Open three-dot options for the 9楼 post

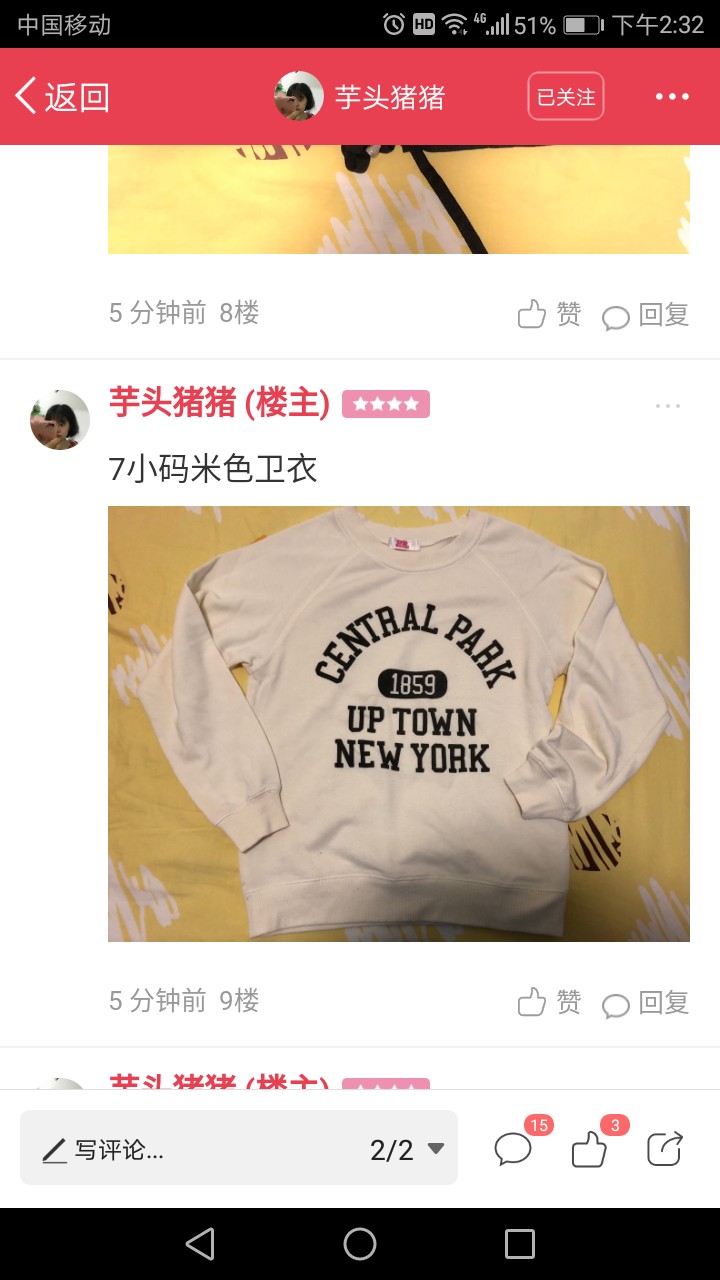pos(668,406)
